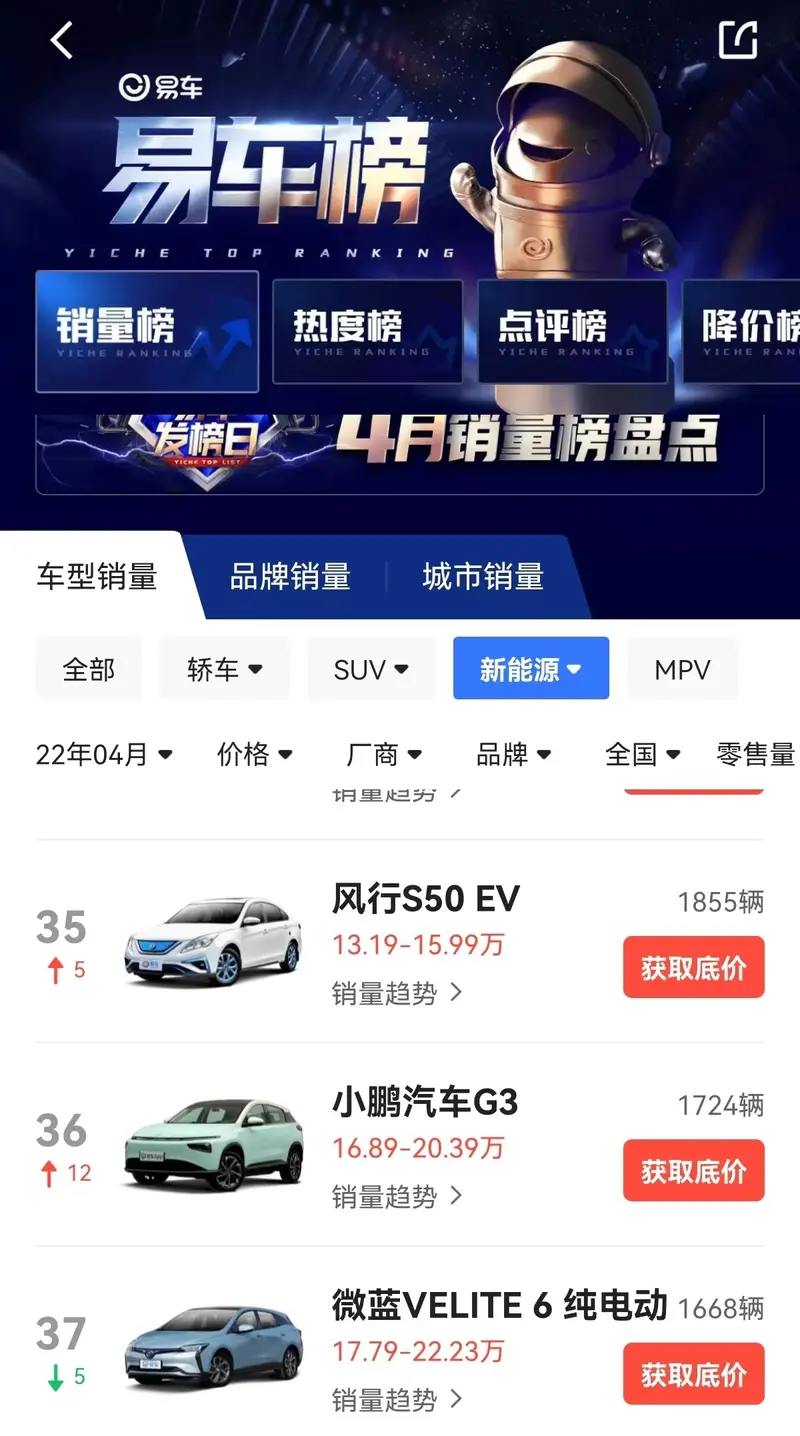This screenshot has height=1436, width=800.
Task: Expand the 新能源 filter dropdown
Action: [x=530, y=669]
